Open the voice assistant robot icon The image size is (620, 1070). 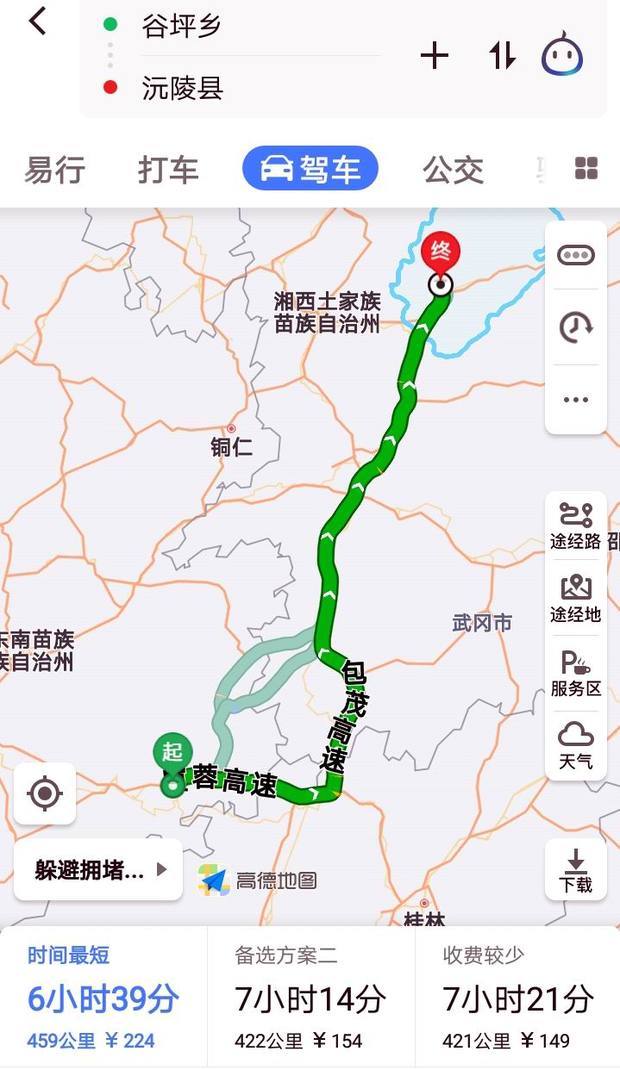[562, 53]
